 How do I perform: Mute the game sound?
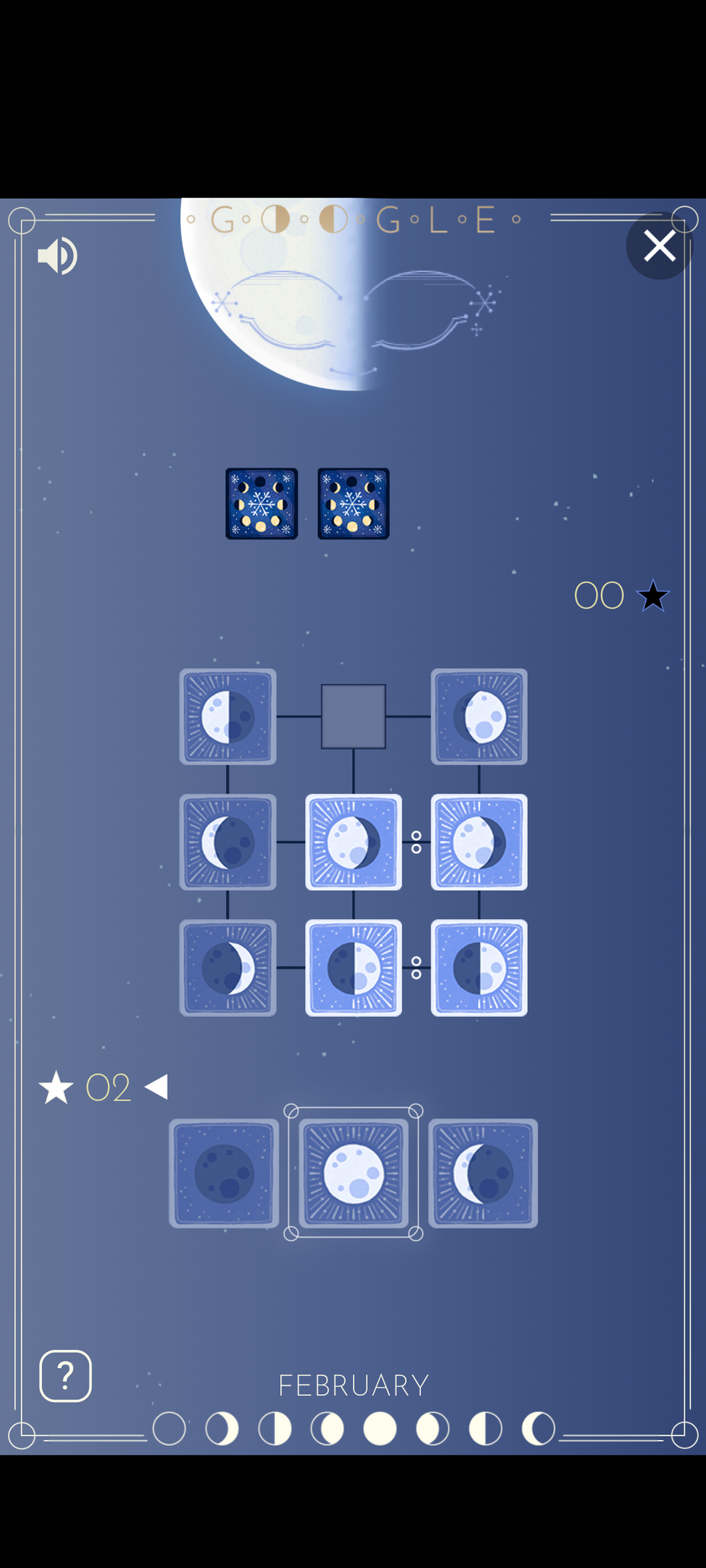57,256
